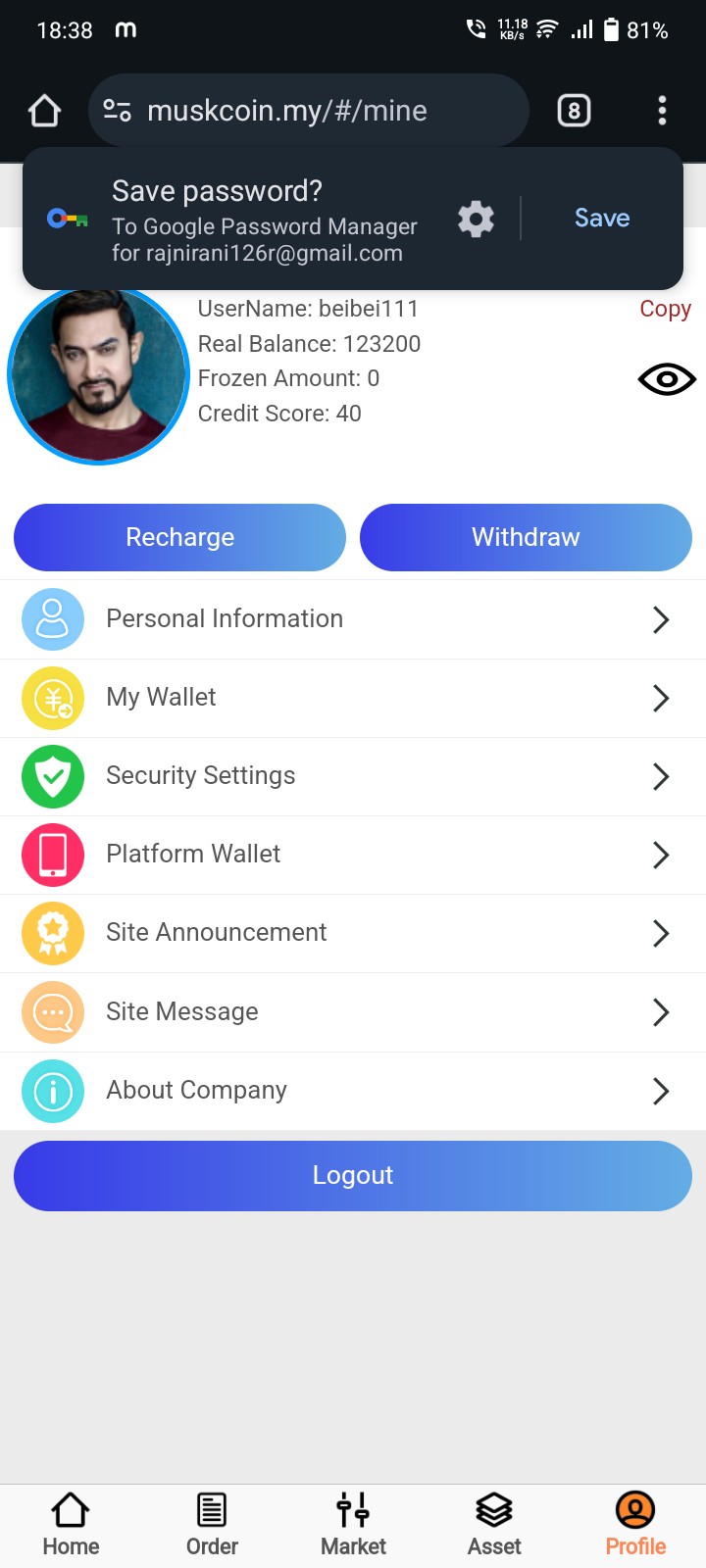Image resolution: width=706 pixels, height=1568 pixels.
Task: Open password save settings gear
Action: [476, 219]
